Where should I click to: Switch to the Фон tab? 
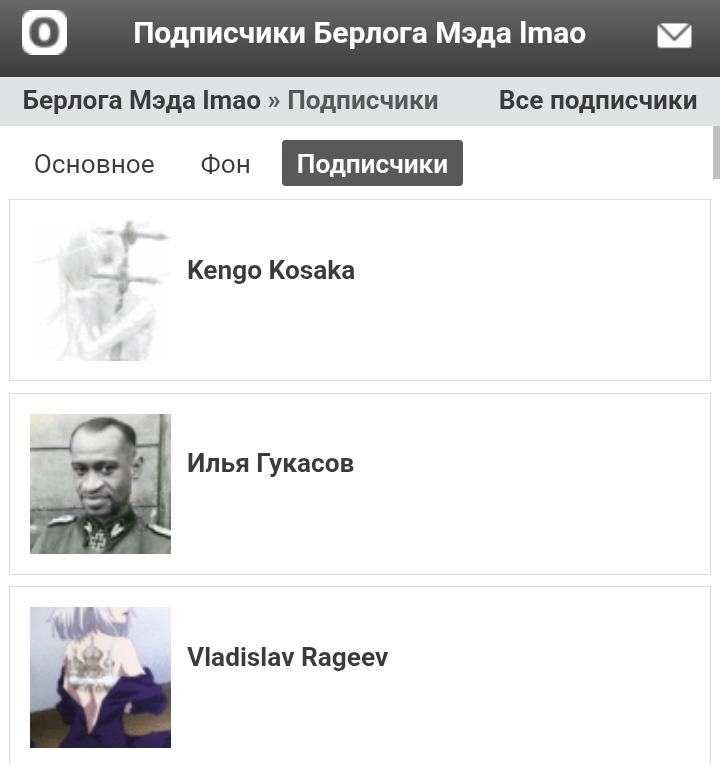pyautogui.click(x=225, y=164)
